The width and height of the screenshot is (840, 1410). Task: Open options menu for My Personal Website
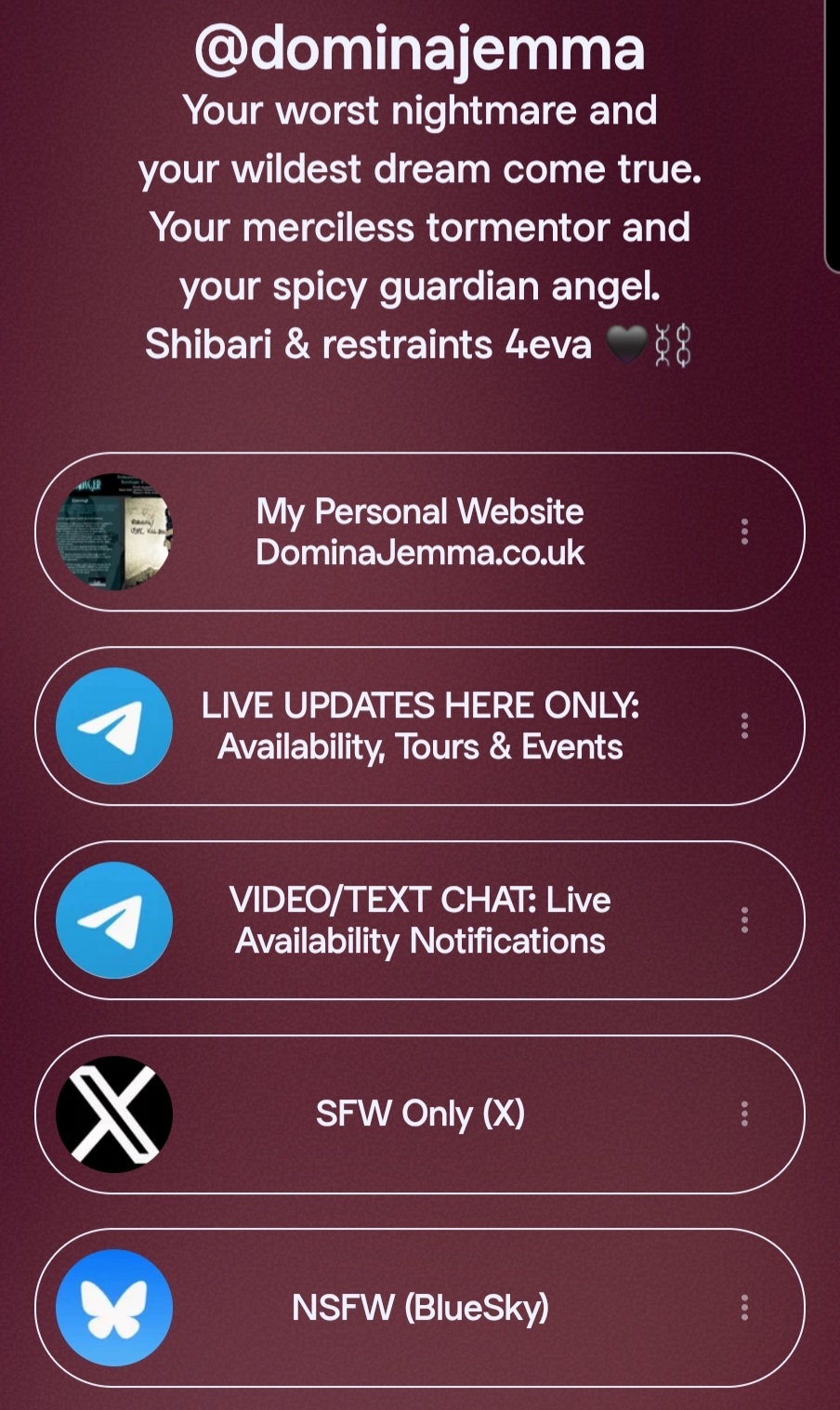coord(744,532)
